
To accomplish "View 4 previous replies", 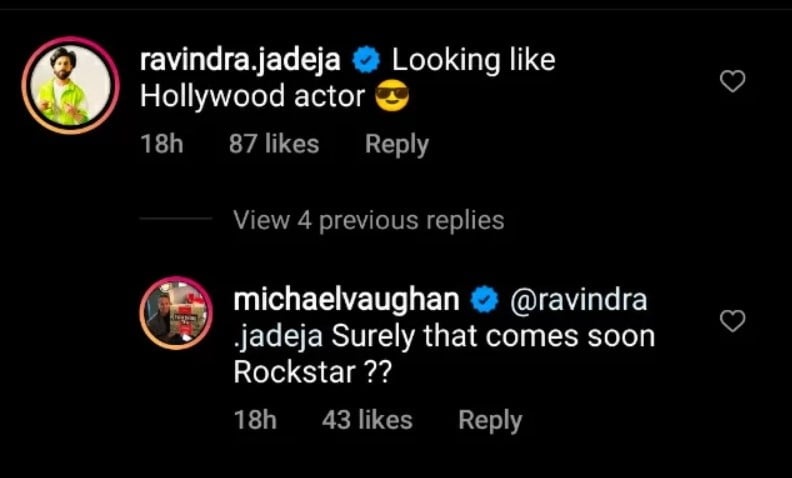I will click(368, 219).
